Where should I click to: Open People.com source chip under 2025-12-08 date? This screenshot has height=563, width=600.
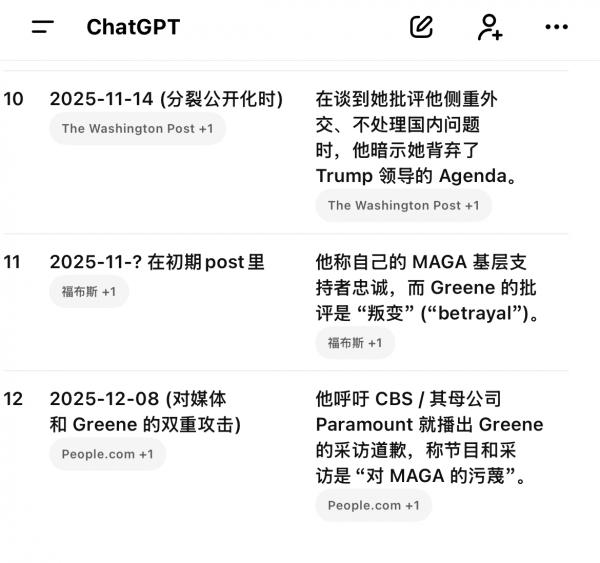point(108,454)
